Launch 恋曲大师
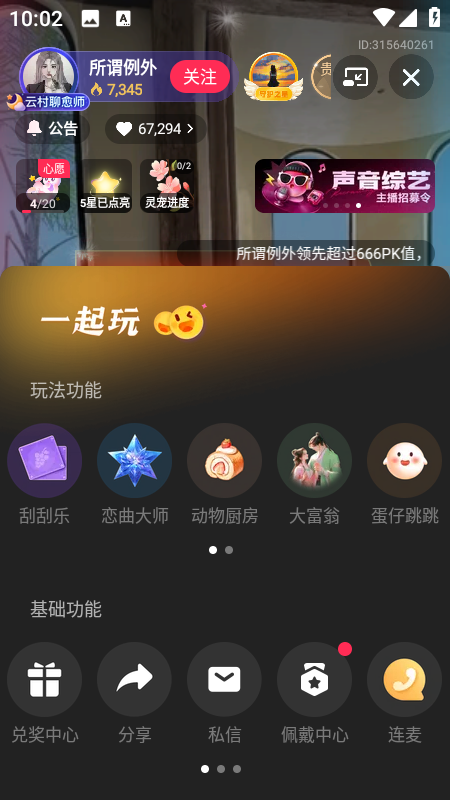Image resolution: width=450 pixels, height=800 pixels. (135, 474)
